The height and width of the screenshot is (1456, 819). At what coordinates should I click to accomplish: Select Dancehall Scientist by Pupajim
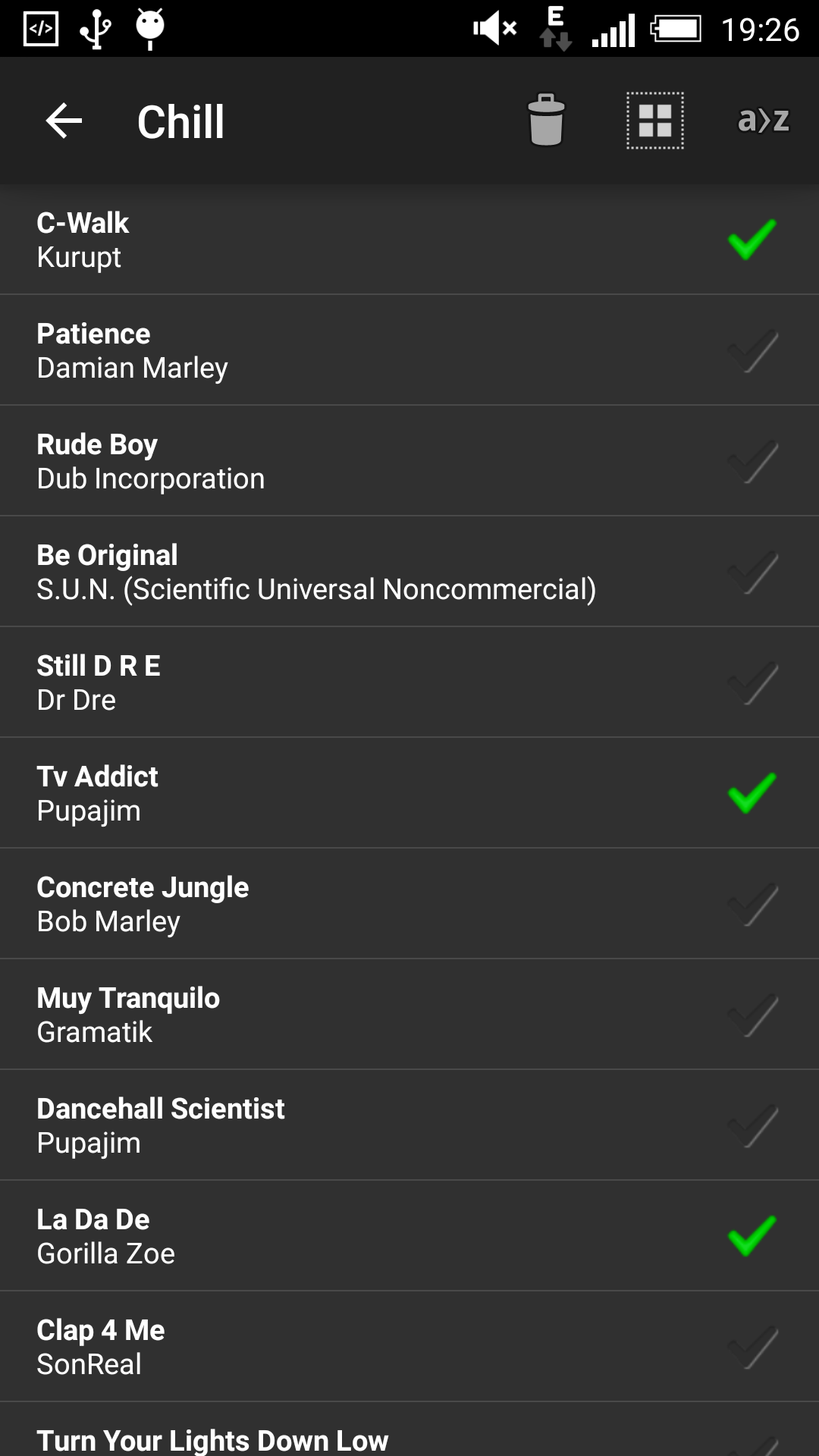pyautogui.click(x=303, y=1124)
